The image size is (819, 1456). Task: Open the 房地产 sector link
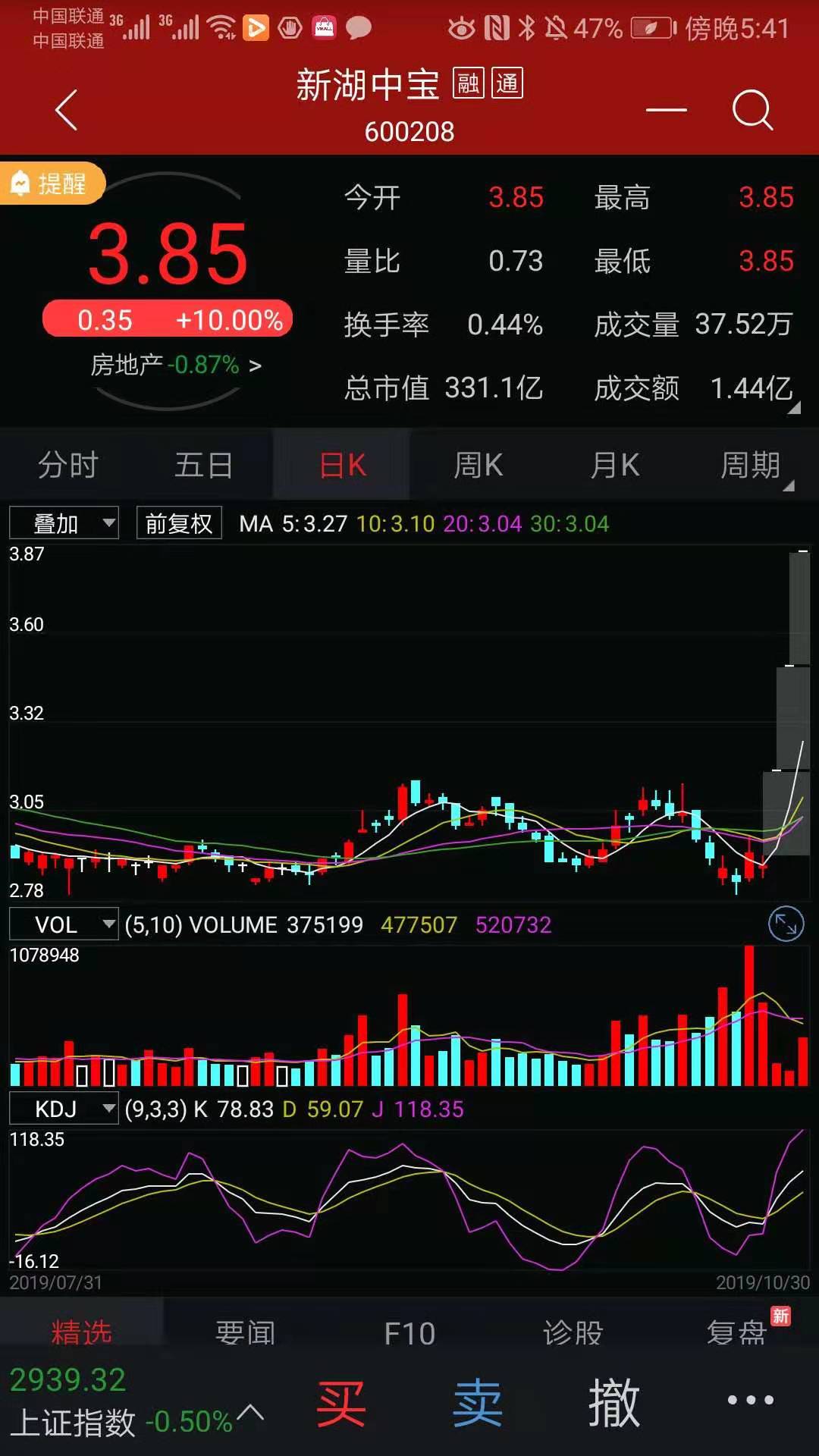pos(176,366)
